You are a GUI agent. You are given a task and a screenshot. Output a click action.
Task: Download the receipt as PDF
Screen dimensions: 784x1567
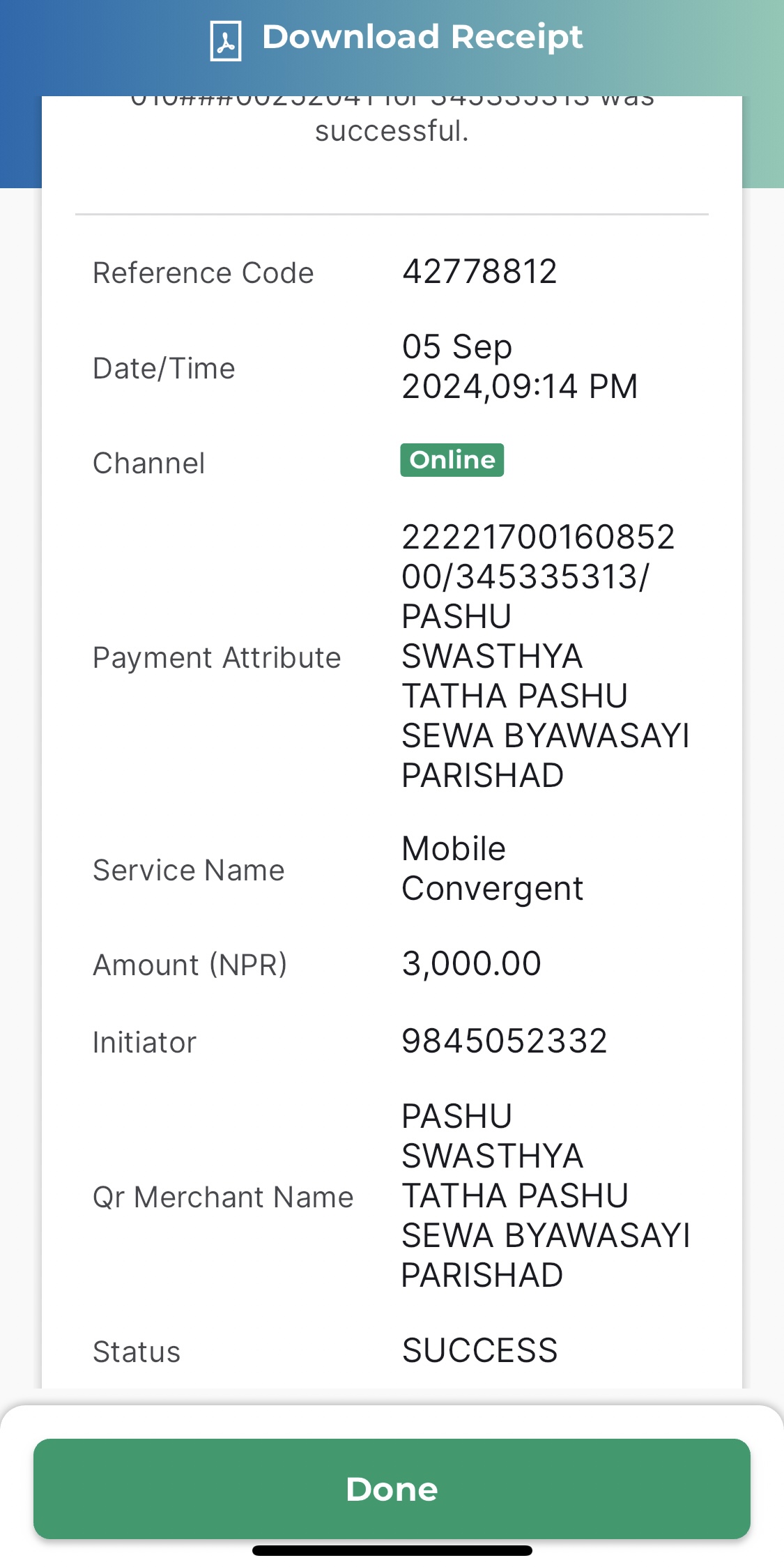(x=396, y=39)
